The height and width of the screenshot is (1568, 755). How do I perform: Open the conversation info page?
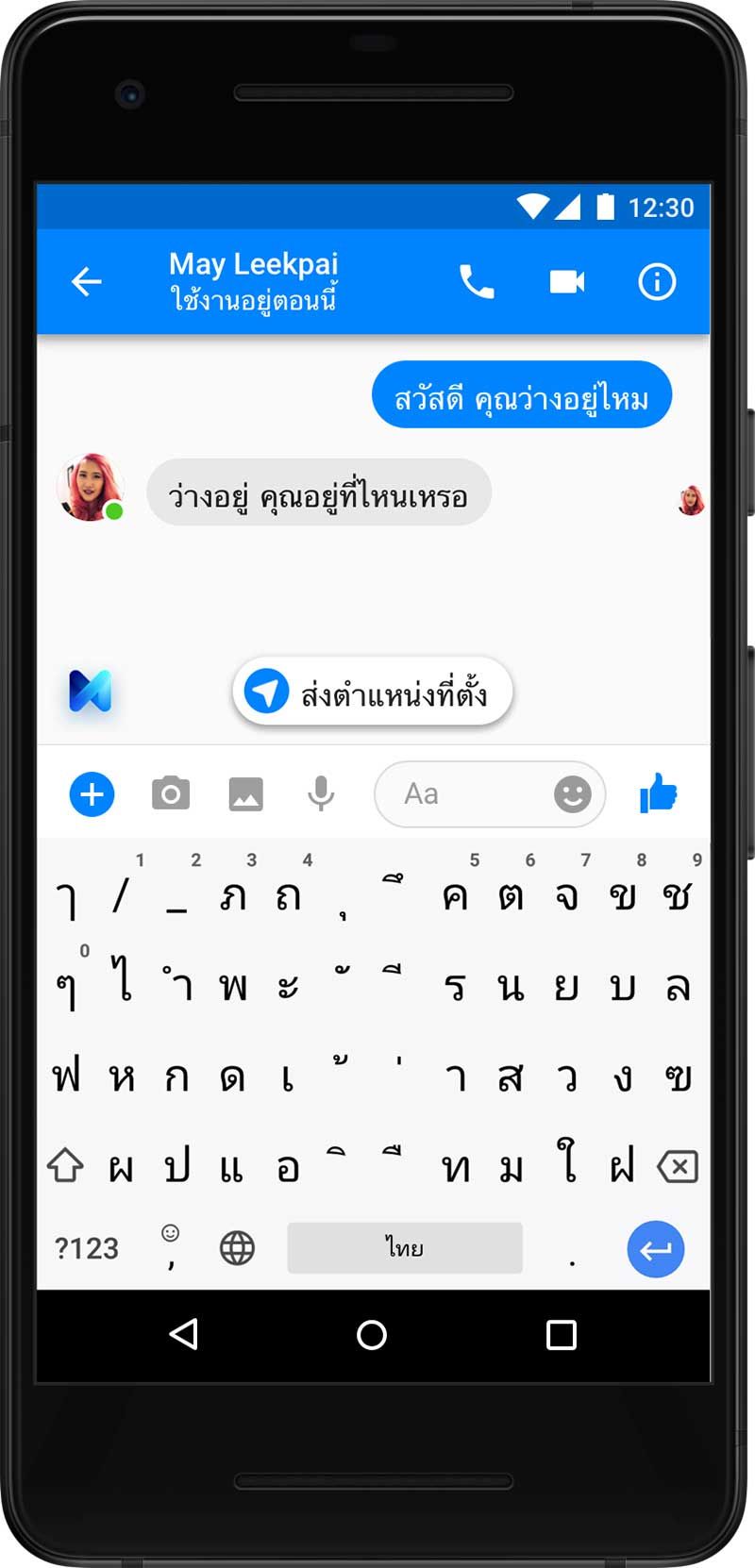click(x=656, y=281)
